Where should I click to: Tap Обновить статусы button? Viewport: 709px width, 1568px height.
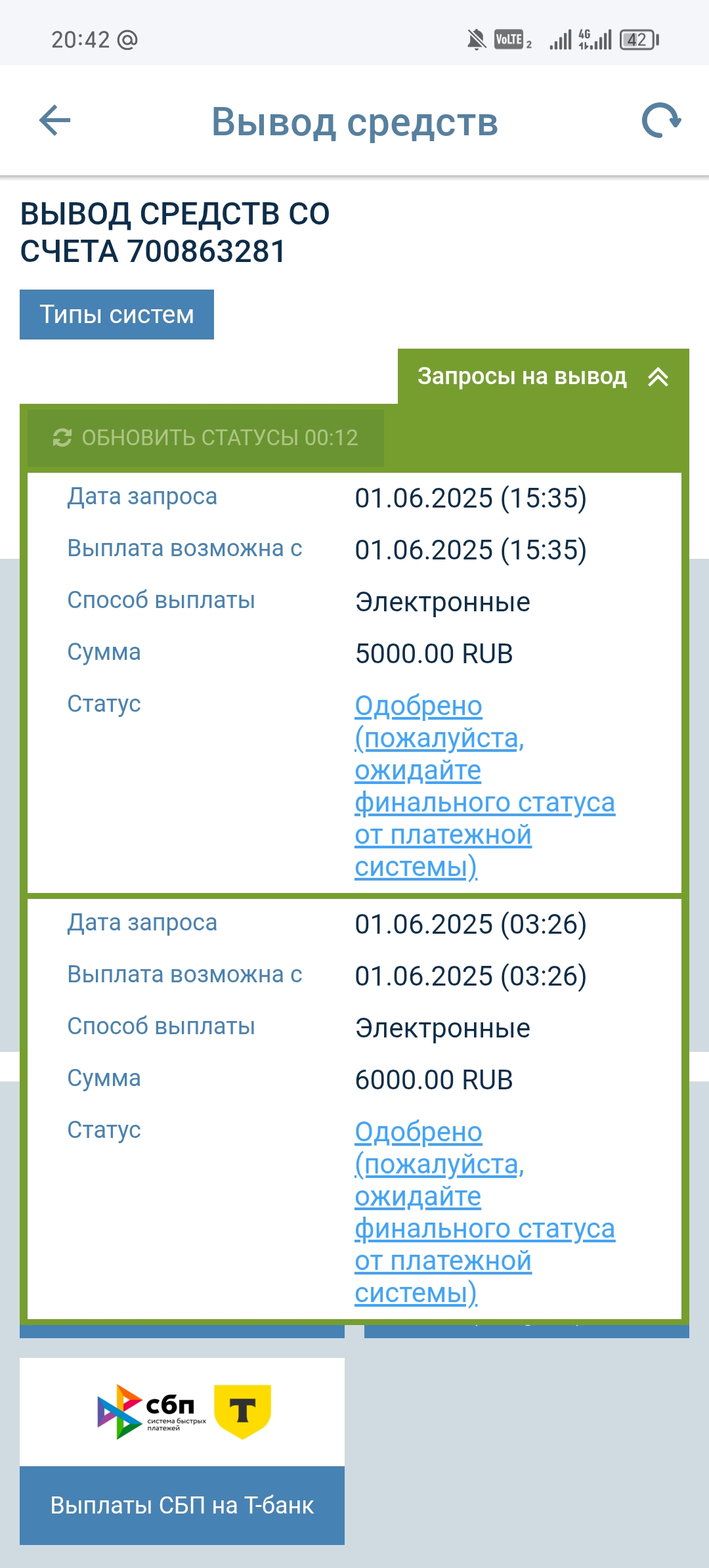[x=205, y=438]
